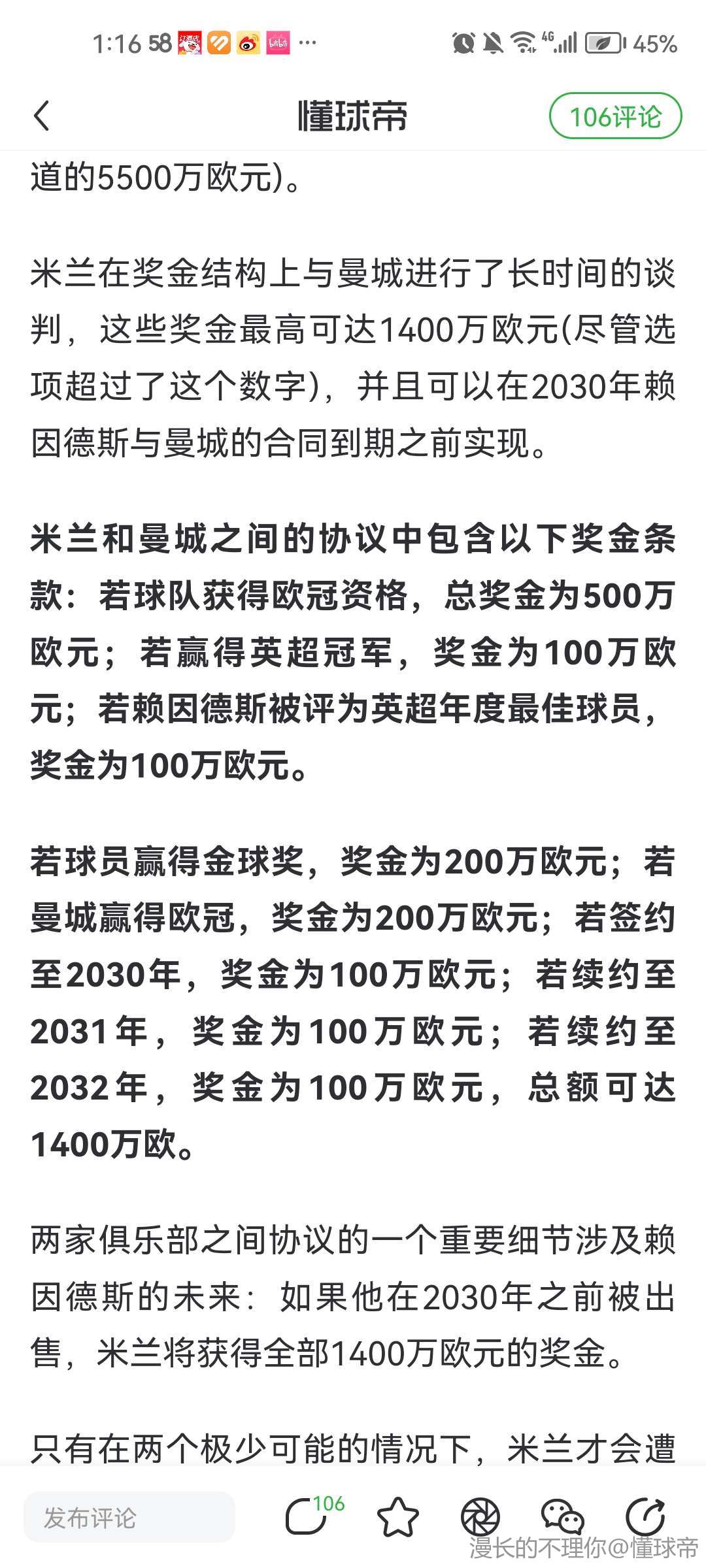Viewport: 706px width, 1568px height.
Task: Share to WeChat Moments via the shutter-style icon
Action: tap(480, 1517)
